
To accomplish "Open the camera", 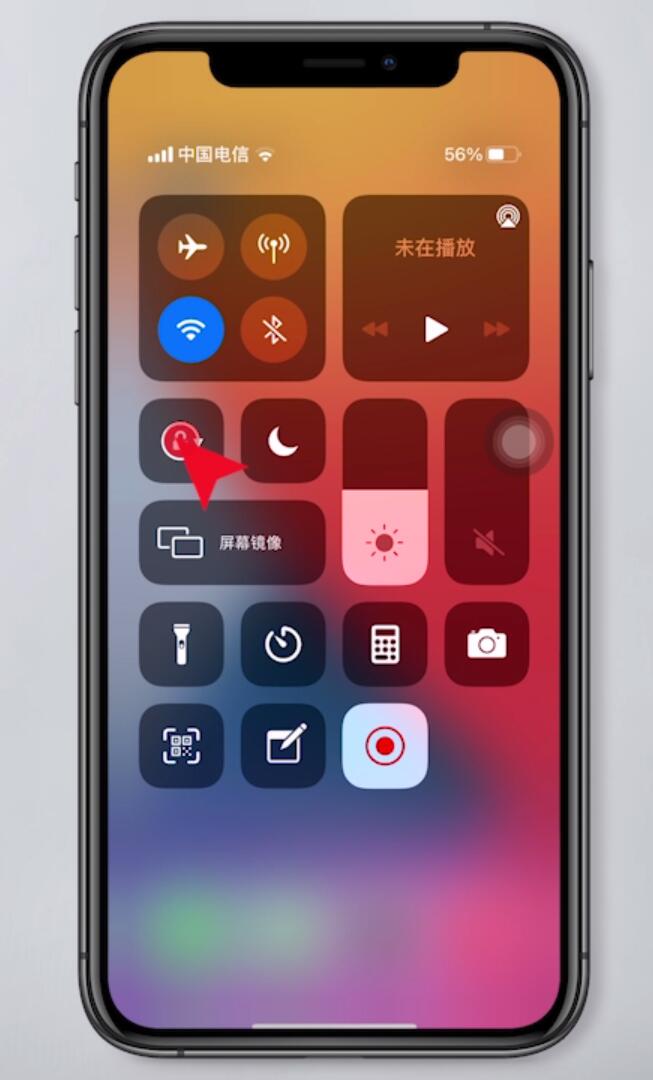I will tap(487, 644).
